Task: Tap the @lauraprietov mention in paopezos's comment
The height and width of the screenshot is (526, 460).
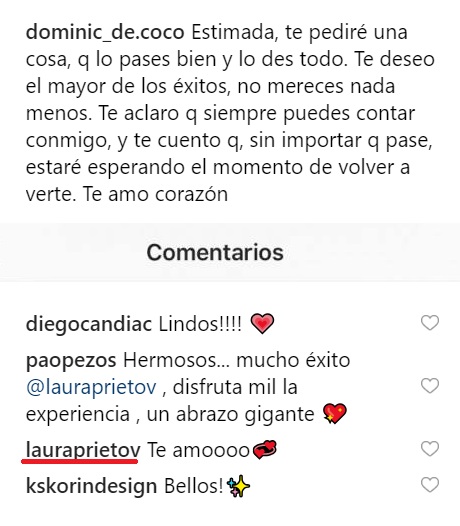Action: click(91, 387)
